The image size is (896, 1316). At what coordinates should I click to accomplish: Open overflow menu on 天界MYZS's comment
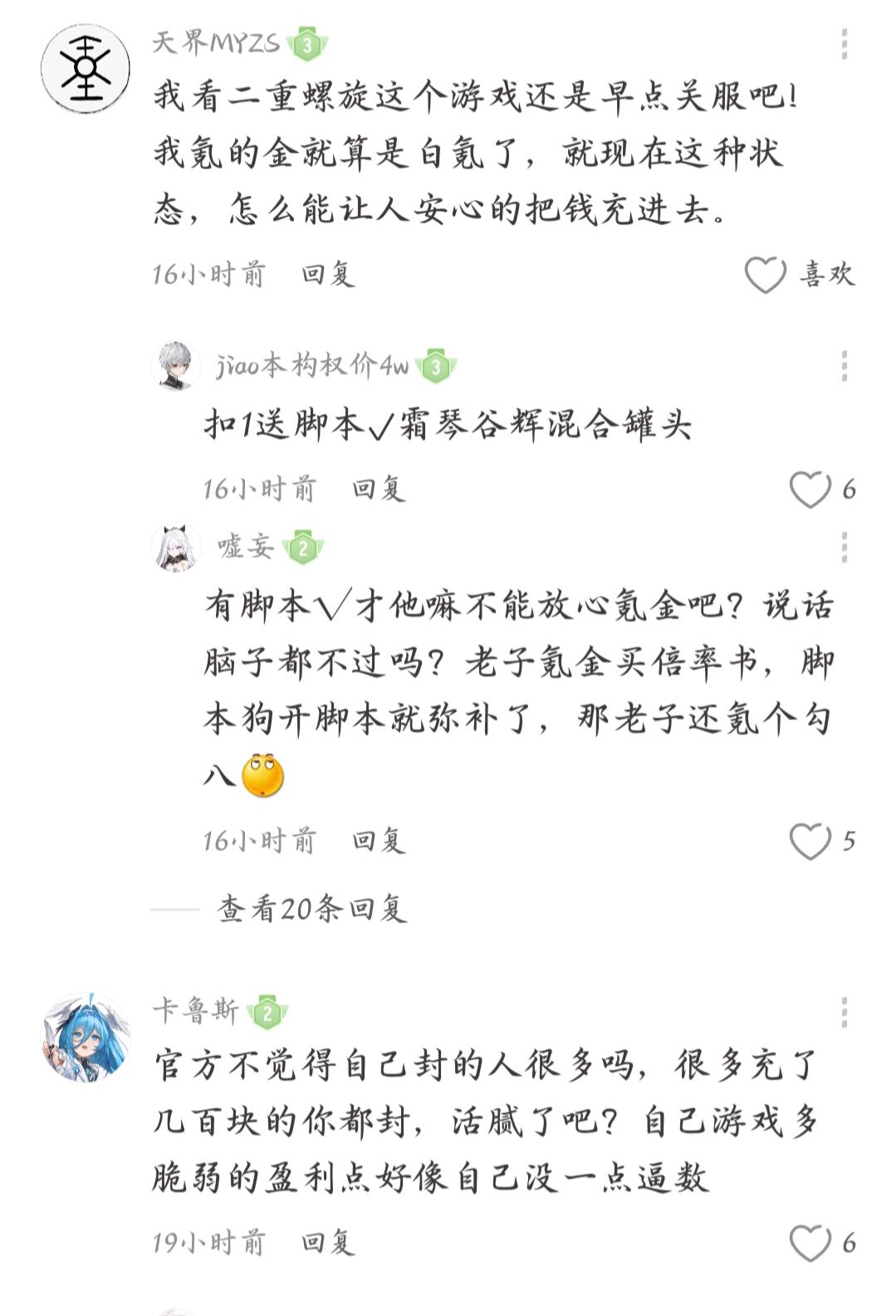pos(844,44)
